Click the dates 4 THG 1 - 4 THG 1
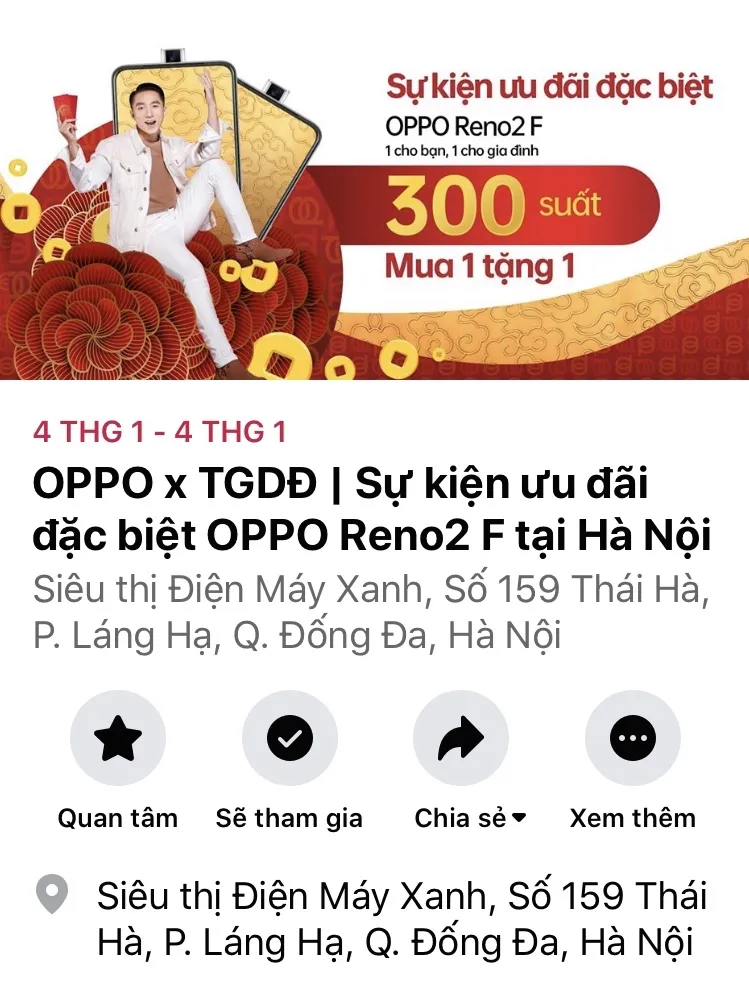 pyautogui.click(x=155, y=432)
